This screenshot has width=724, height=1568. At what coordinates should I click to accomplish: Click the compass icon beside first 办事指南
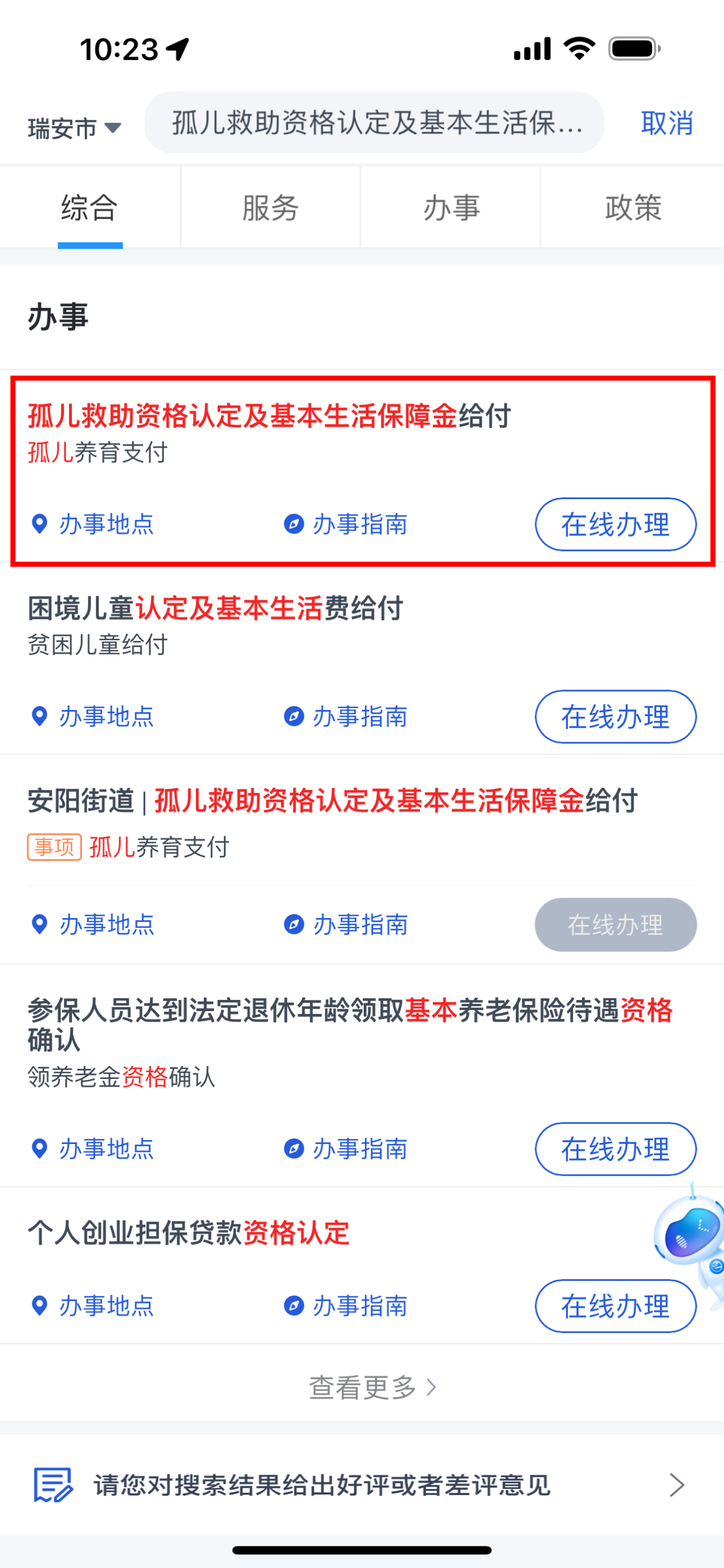(x=295, y=524)
